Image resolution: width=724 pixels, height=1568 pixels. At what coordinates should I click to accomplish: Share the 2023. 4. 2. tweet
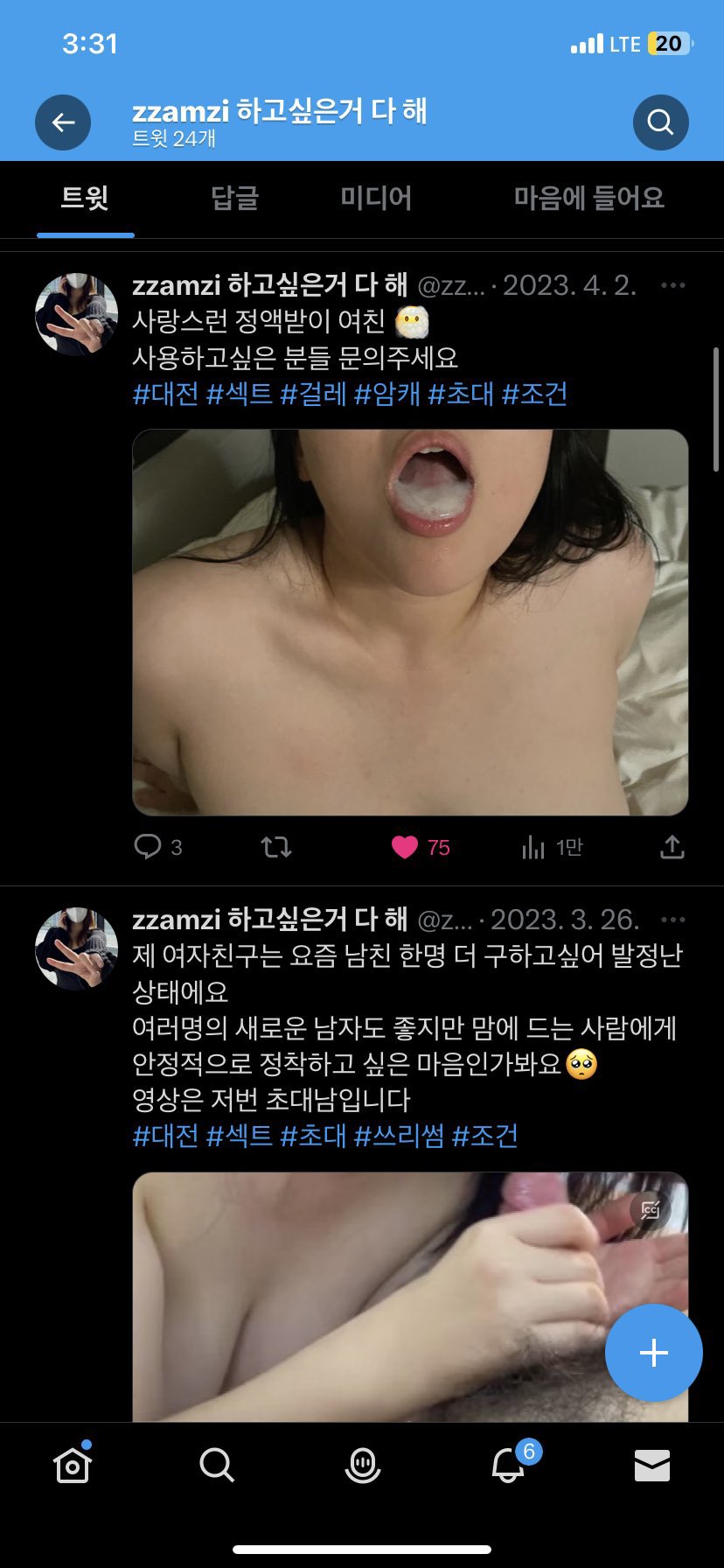click(672, 846)
